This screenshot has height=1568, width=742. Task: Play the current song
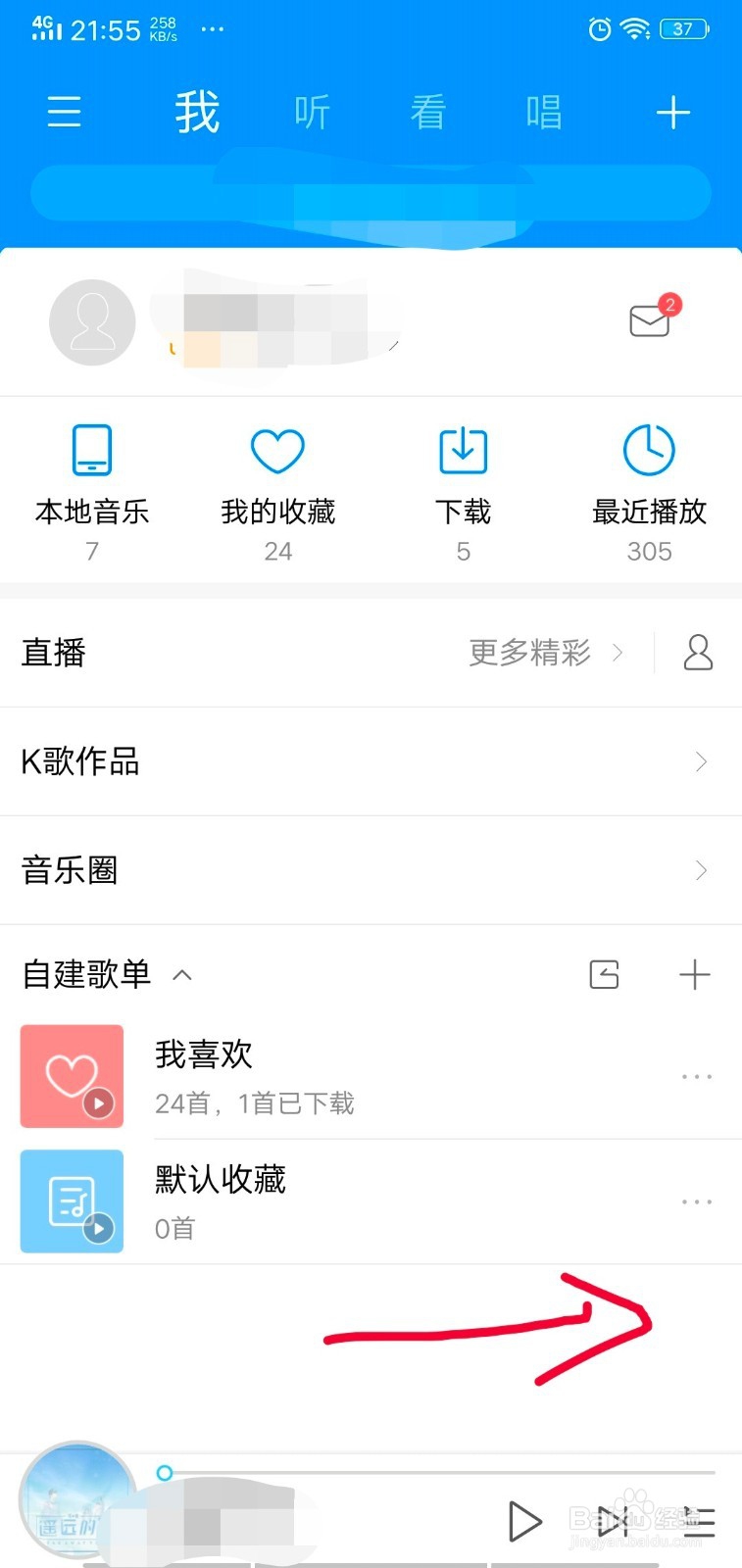click(525, 1521)
